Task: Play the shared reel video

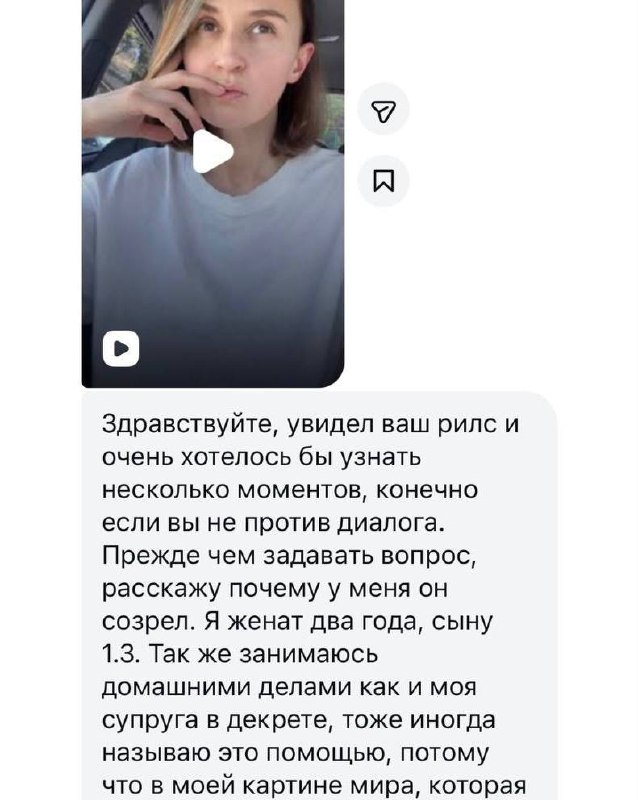Action: point(212,152)
